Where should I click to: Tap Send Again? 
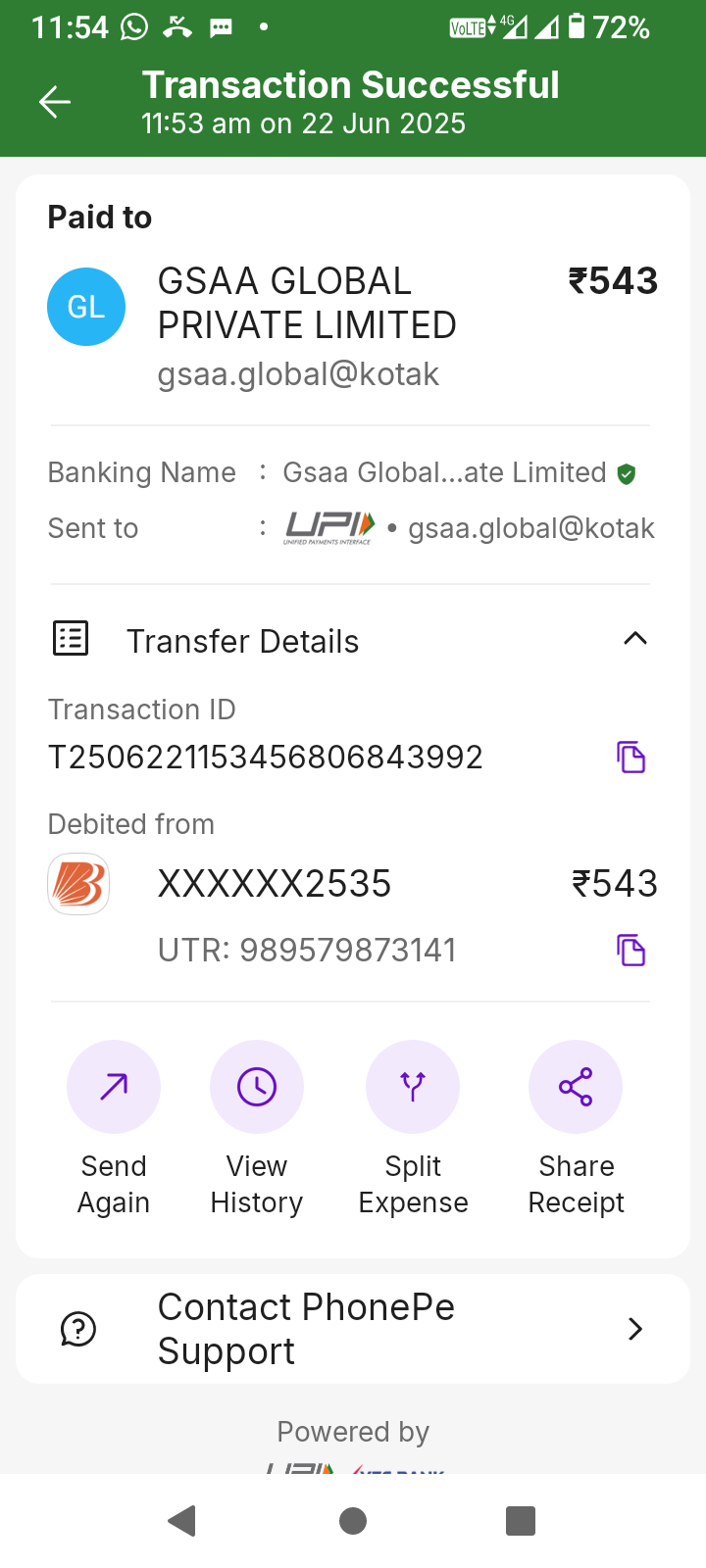coord(114,1087)
